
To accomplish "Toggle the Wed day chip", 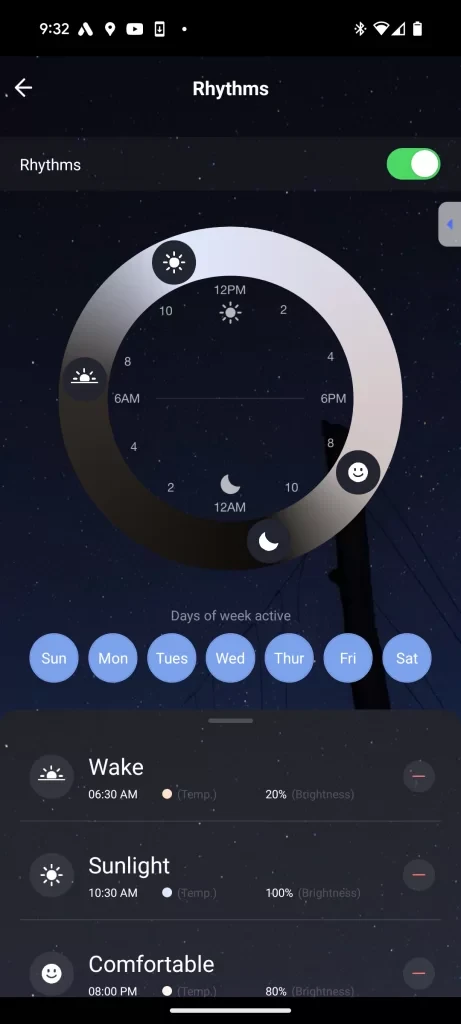I will 230,658.
